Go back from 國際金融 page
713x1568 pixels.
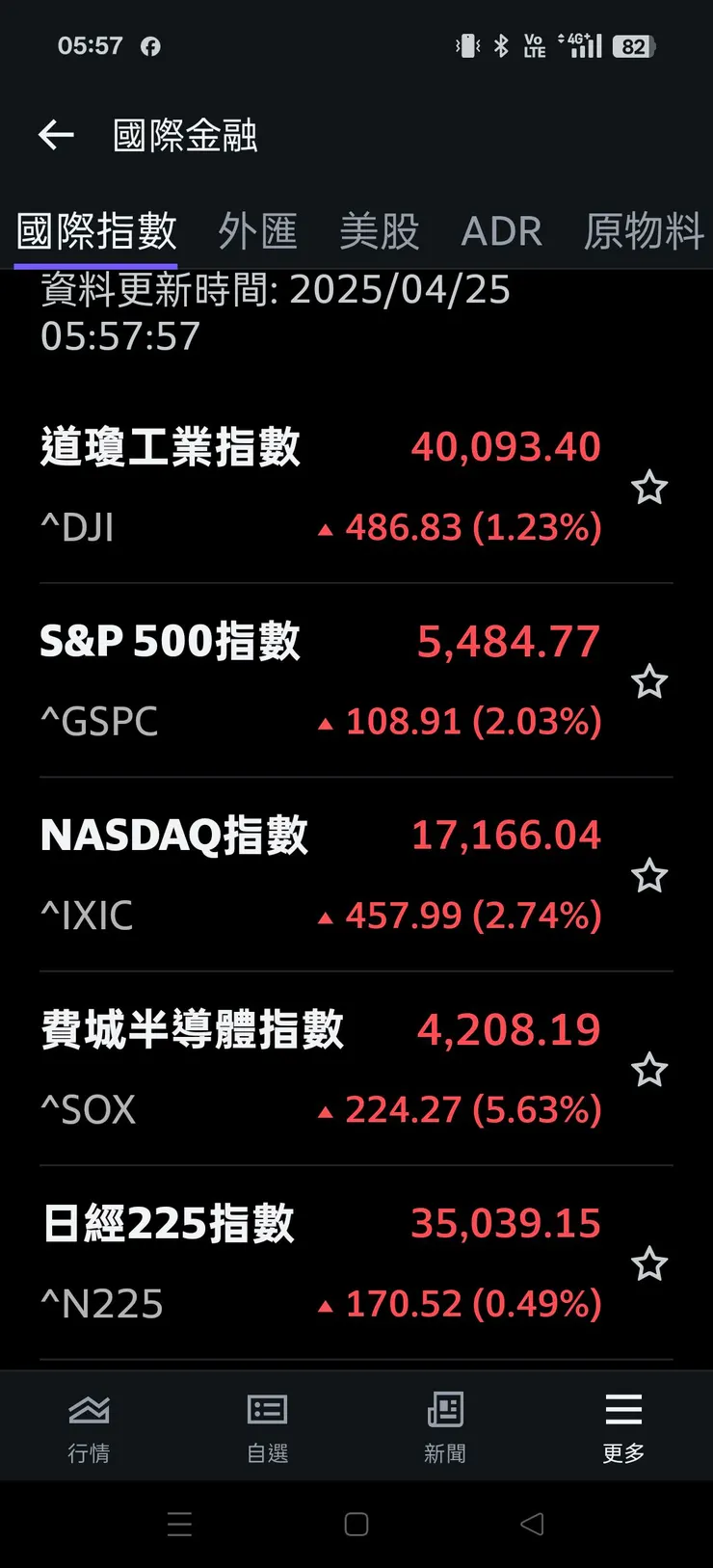tap(56, 135)
